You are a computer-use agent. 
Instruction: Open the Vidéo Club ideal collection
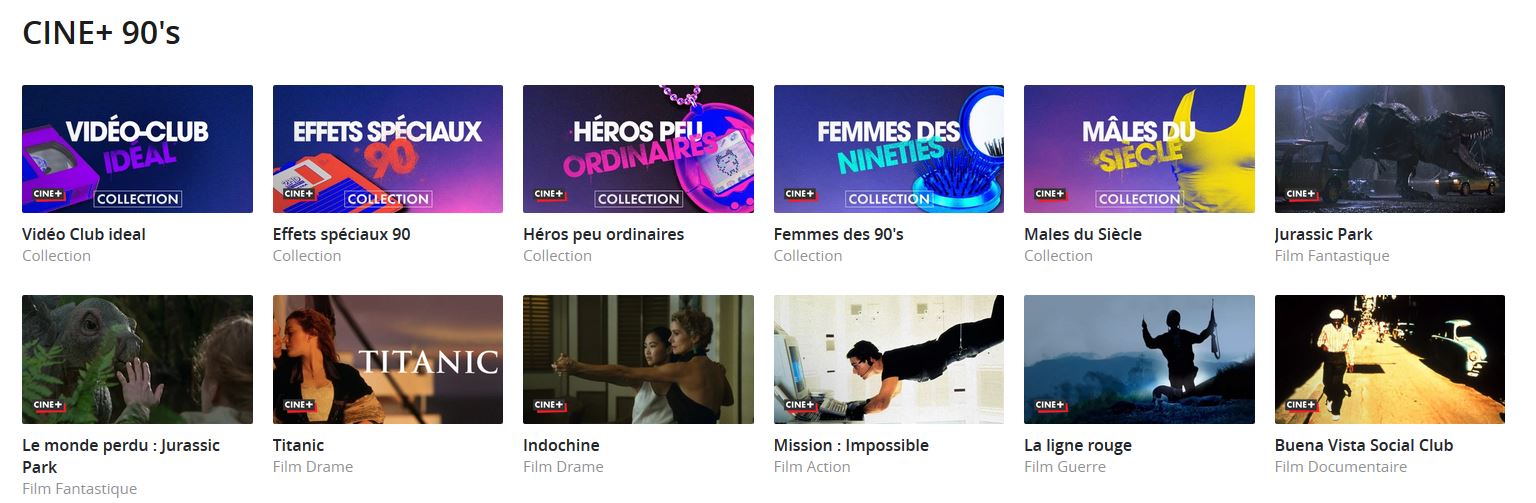[137, 149]
